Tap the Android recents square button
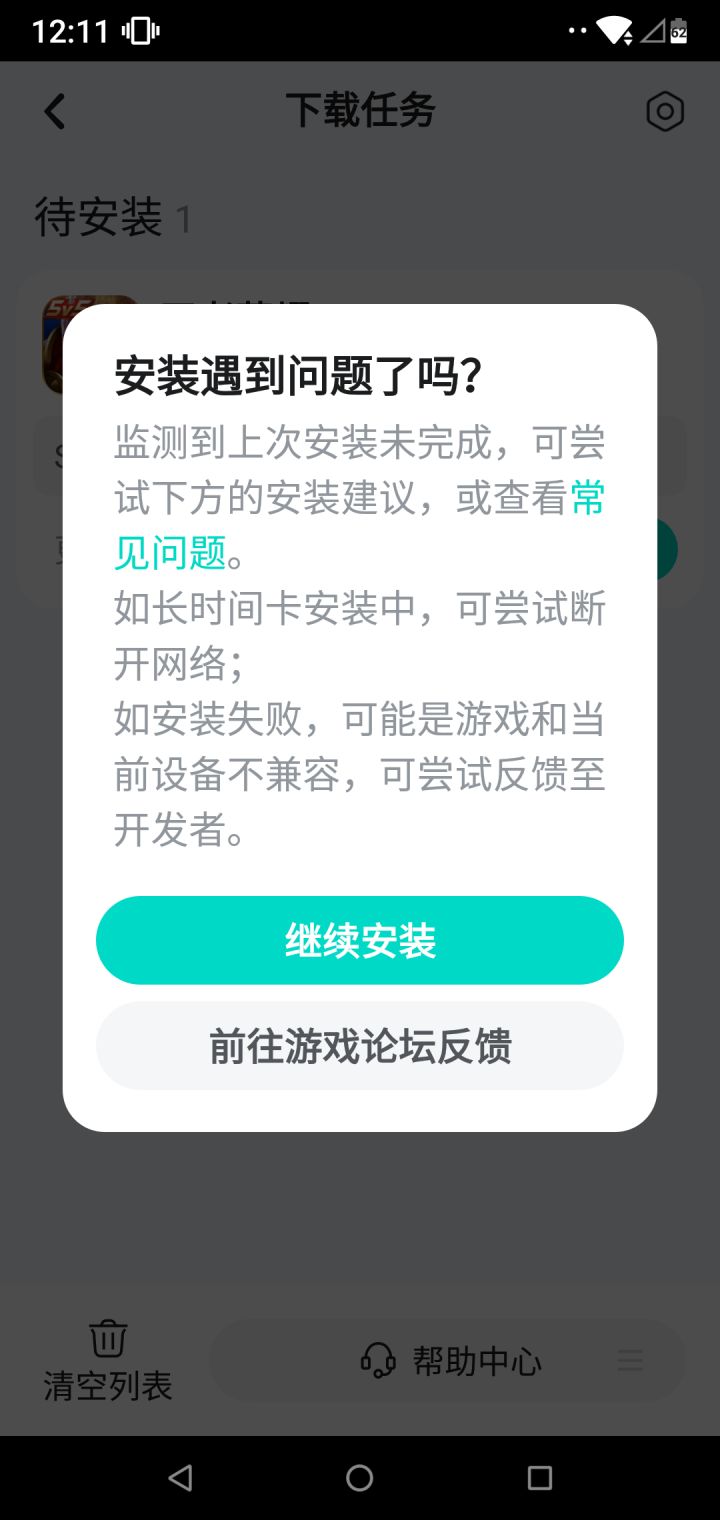The image size is (720, 1520). 540,1477
